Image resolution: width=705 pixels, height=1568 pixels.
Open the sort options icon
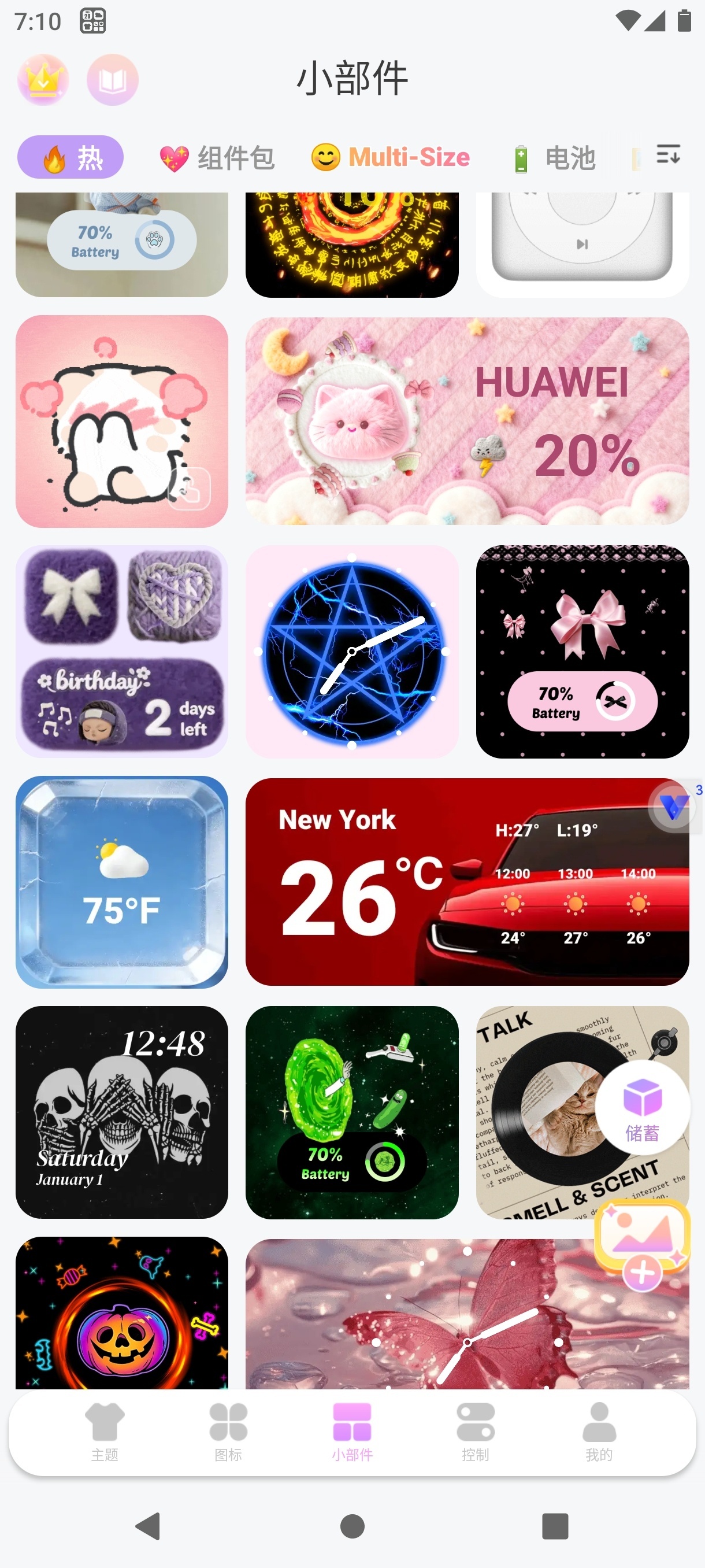pyautogui.click(x=668, y=154)
